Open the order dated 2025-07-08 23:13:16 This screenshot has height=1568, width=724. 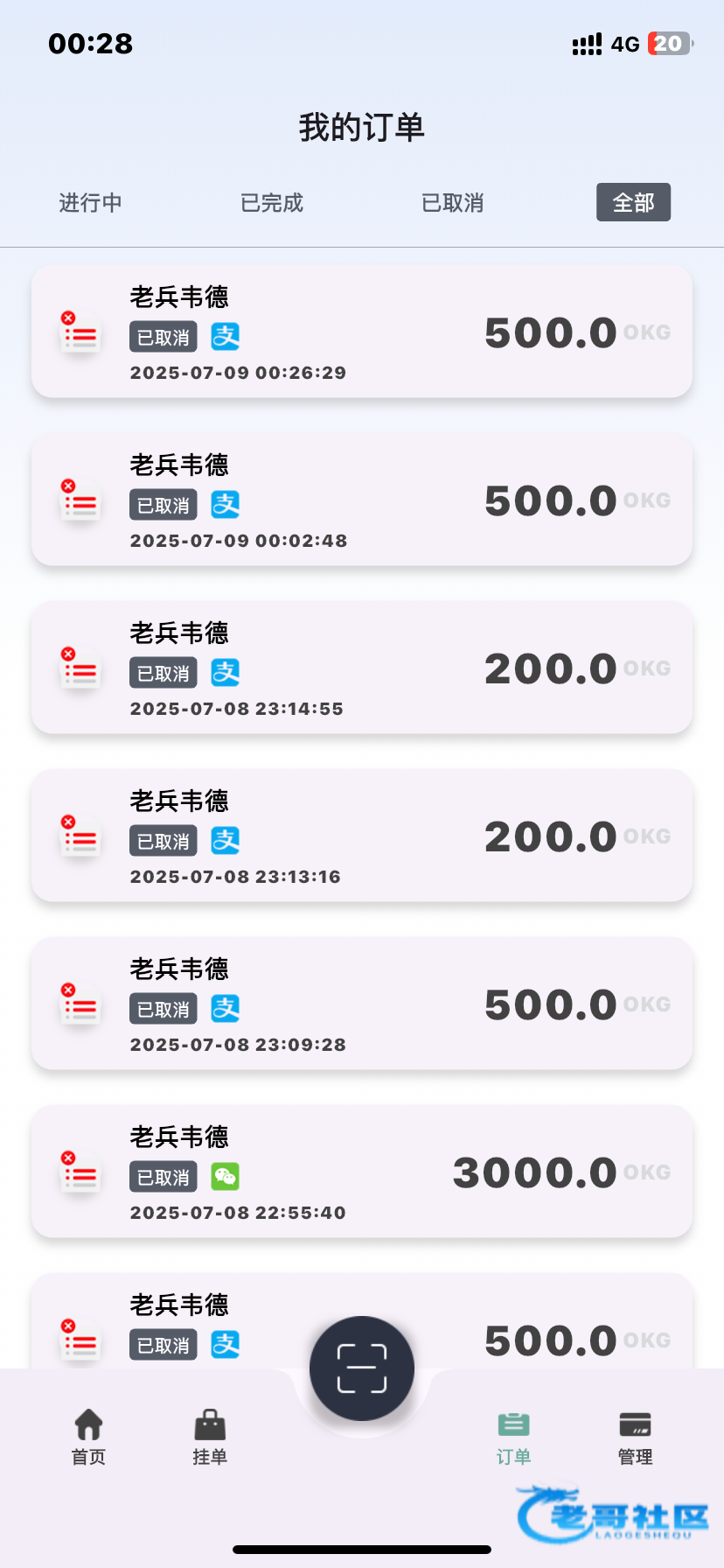[362, 836]
